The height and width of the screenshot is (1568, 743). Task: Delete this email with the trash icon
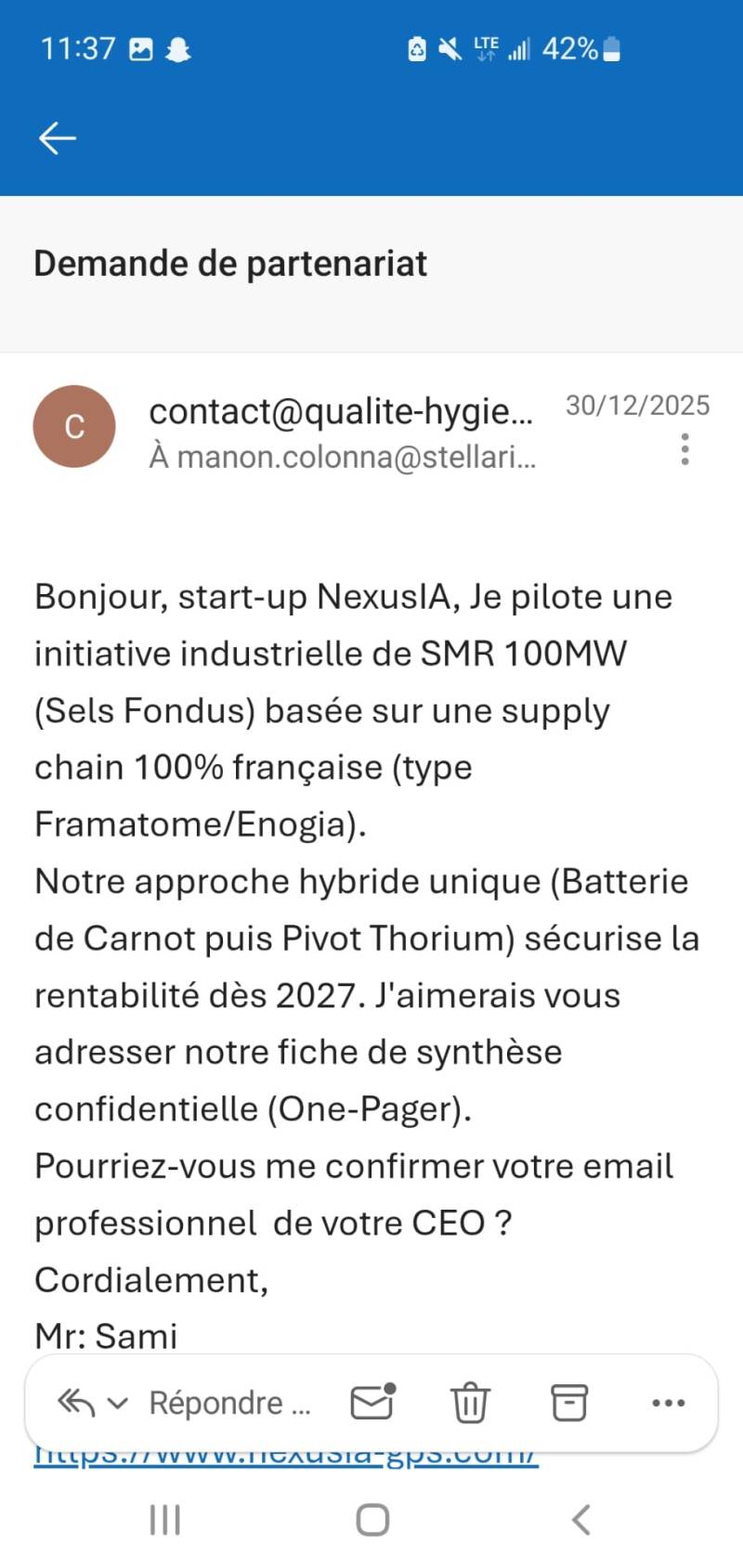[x=470, y=1402]
